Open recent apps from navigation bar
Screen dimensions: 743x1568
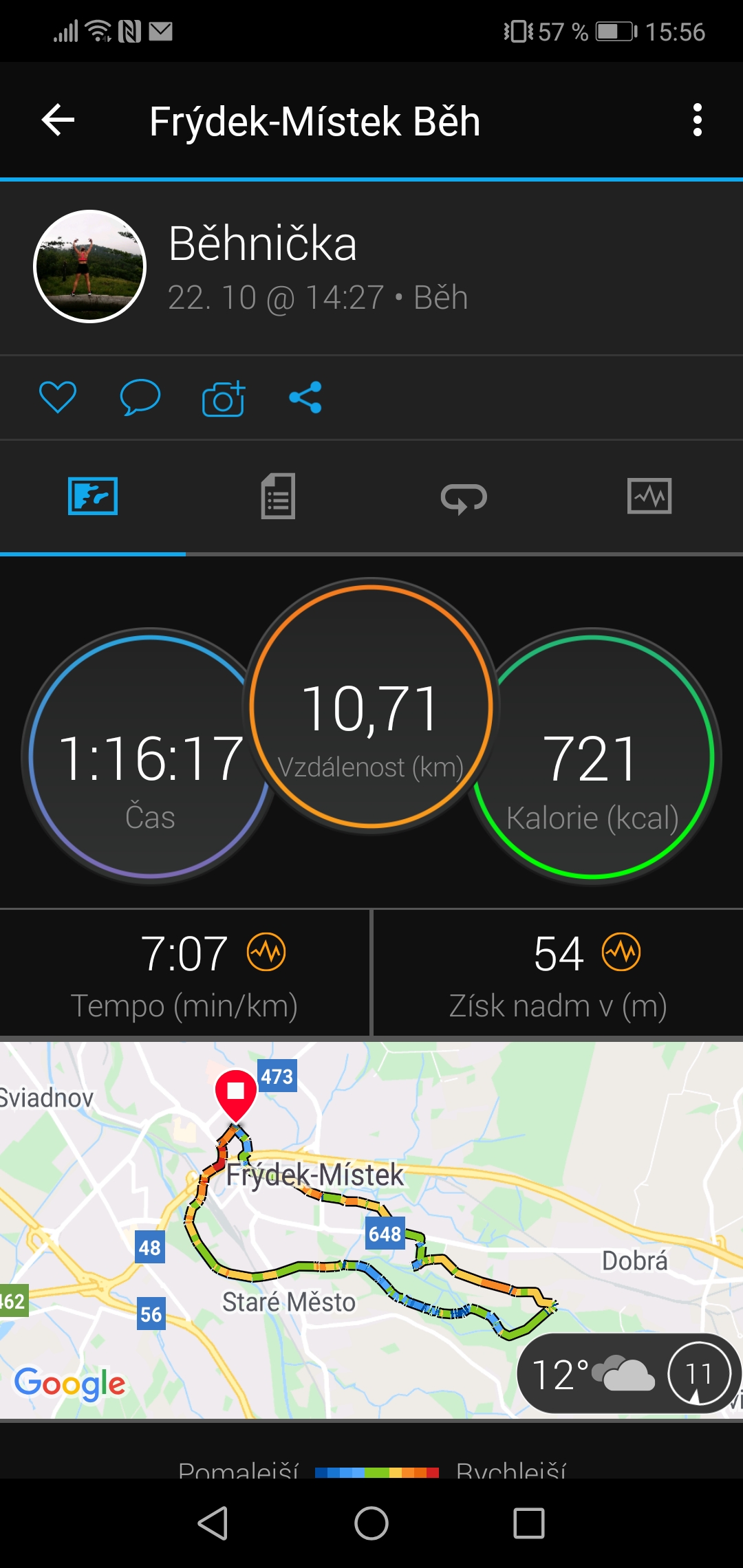point(529,1523)
